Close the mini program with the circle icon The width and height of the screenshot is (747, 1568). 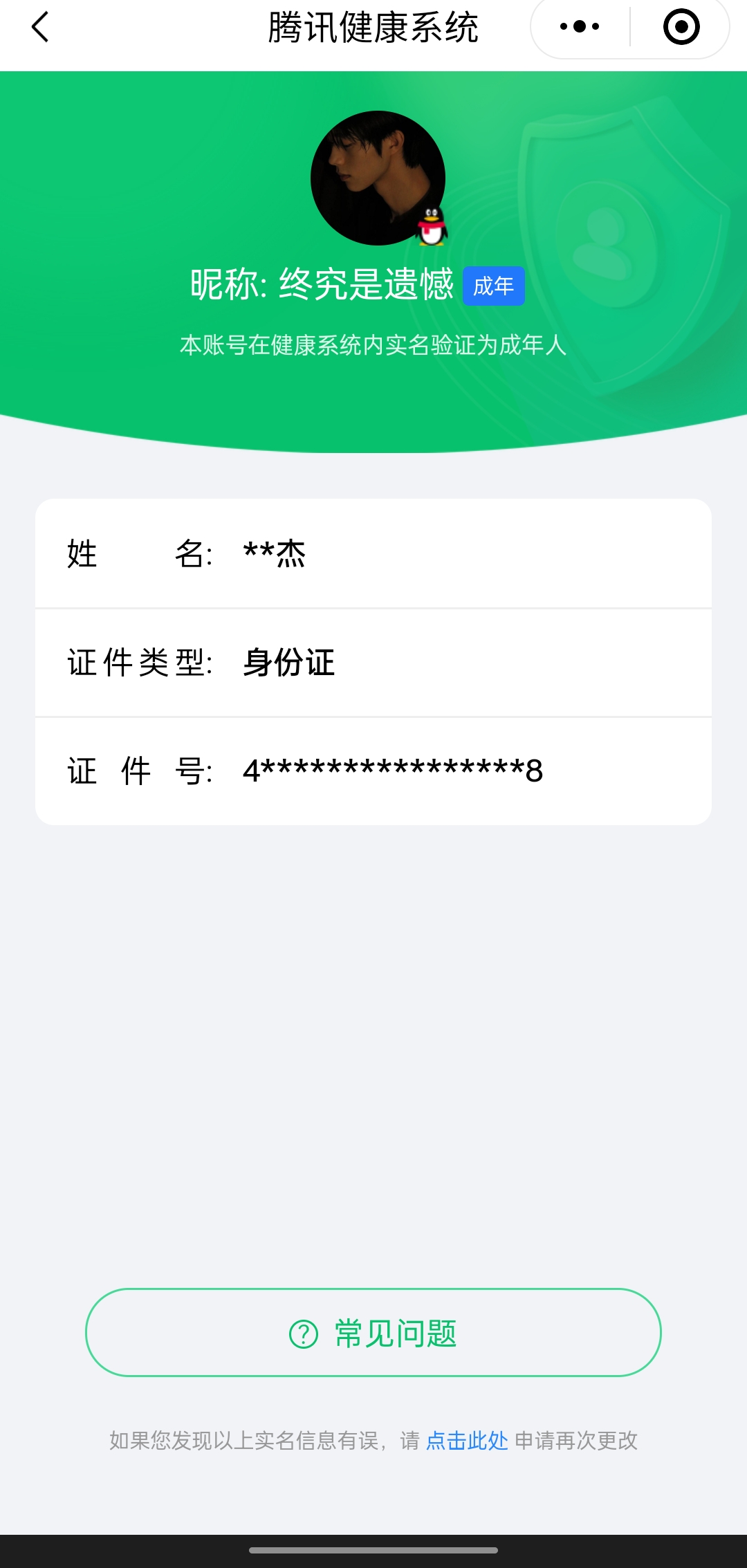point(681,27)
